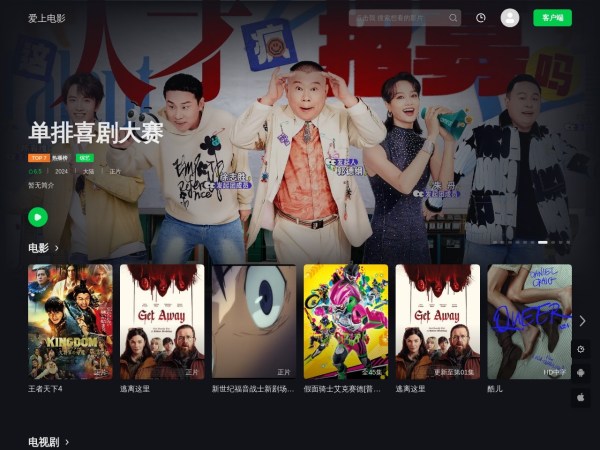Show next movies with right arrow
The image size is (600, 450).
582,321
